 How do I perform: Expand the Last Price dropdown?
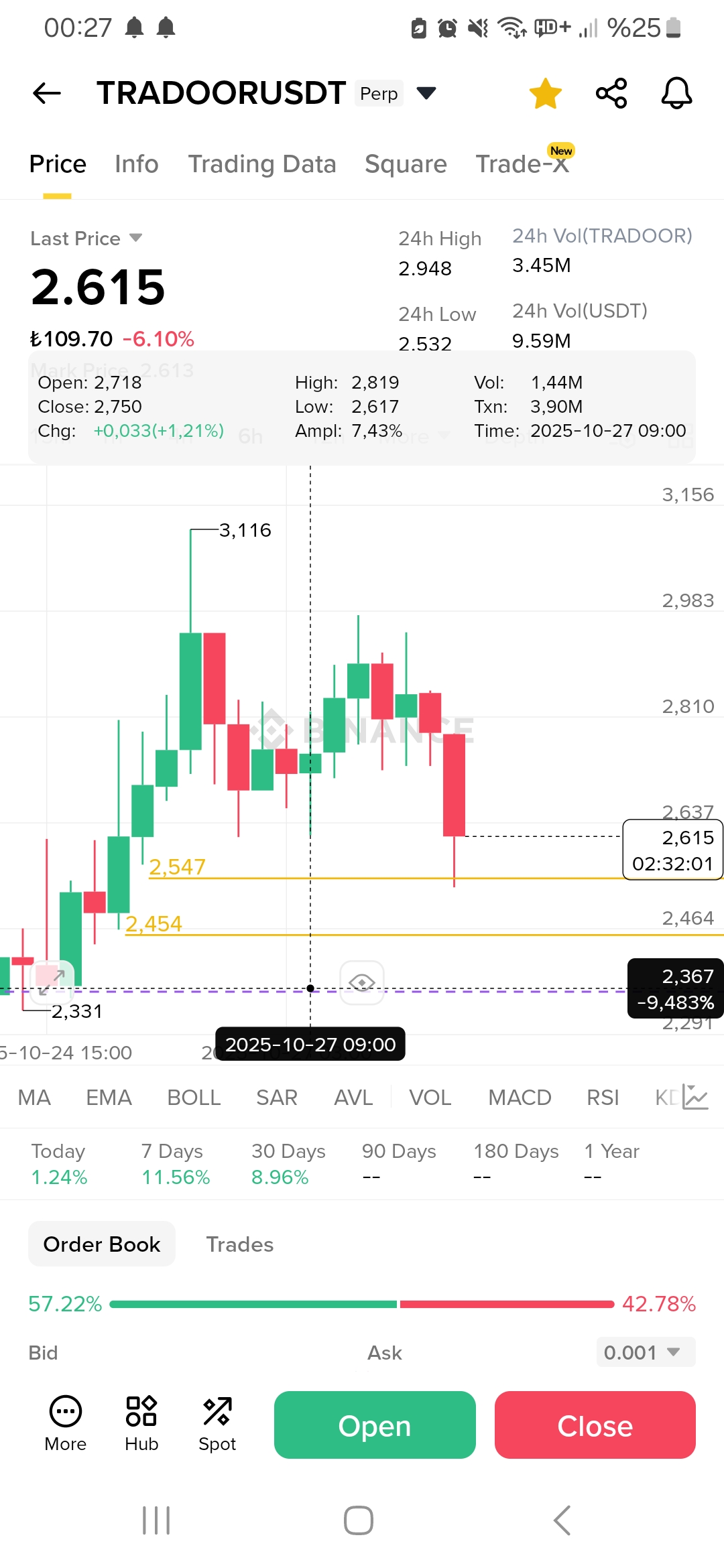click(136, 238)
